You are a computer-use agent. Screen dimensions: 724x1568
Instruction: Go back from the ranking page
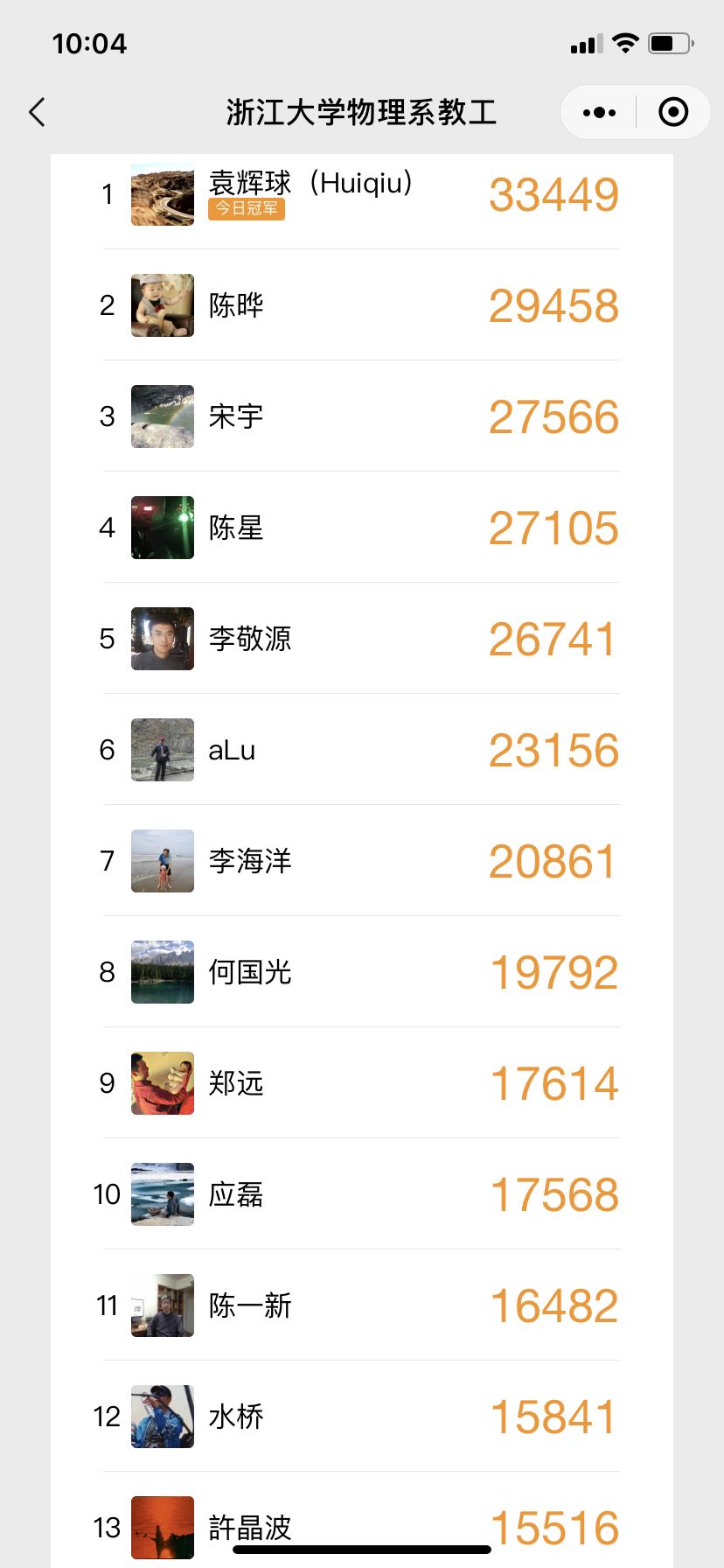pyautogui.click(x=37, y=113)
